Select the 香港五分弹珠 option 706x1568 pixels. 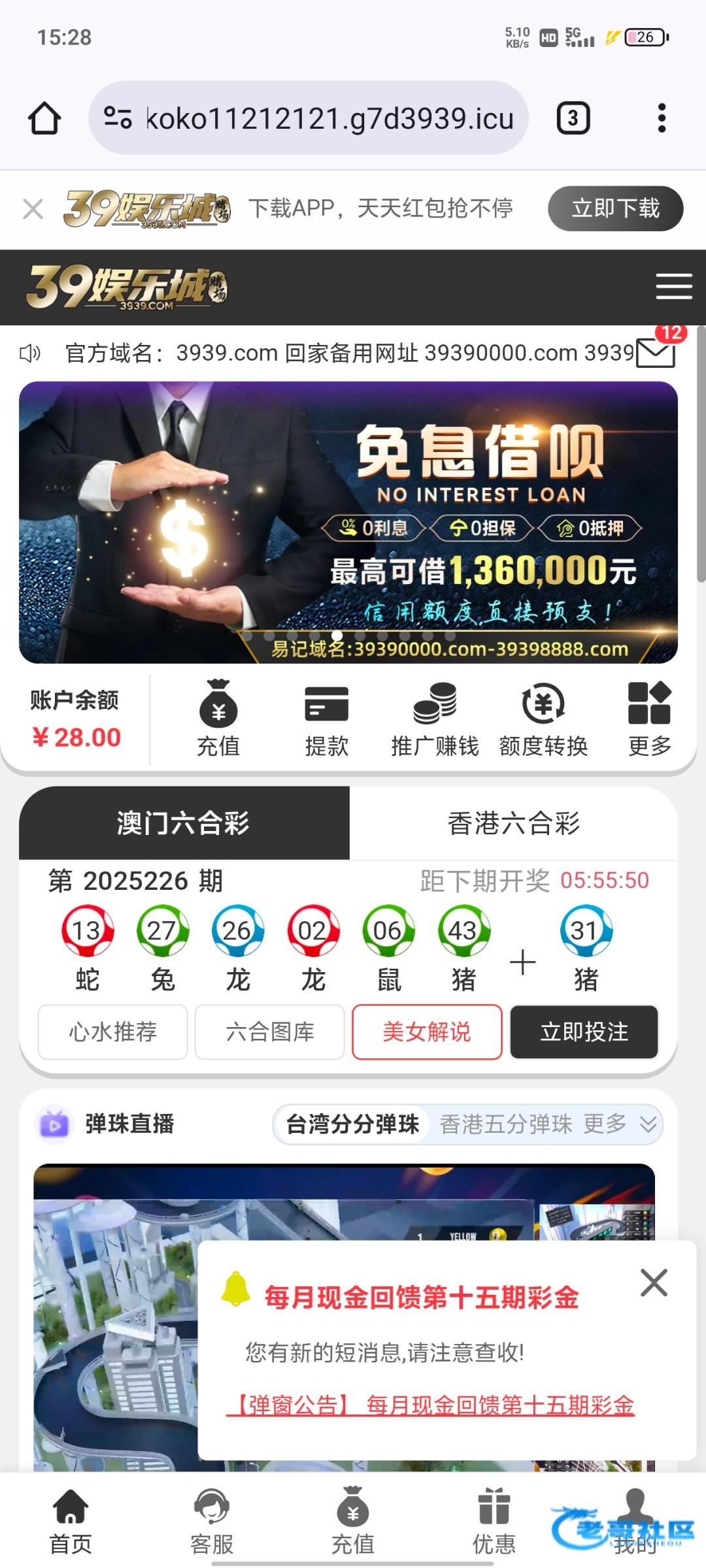505,1124
